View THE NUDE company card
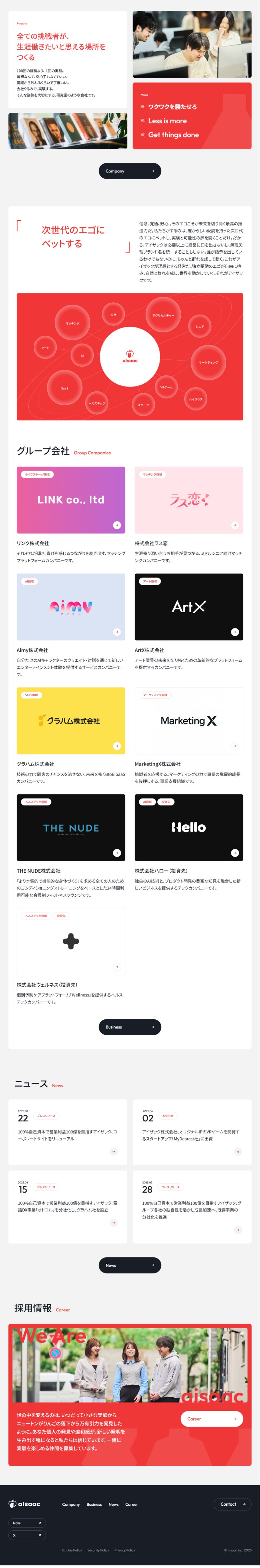The height and width of the screenshot is (1568, 260). pyautogui.click(x=71, y=827)
